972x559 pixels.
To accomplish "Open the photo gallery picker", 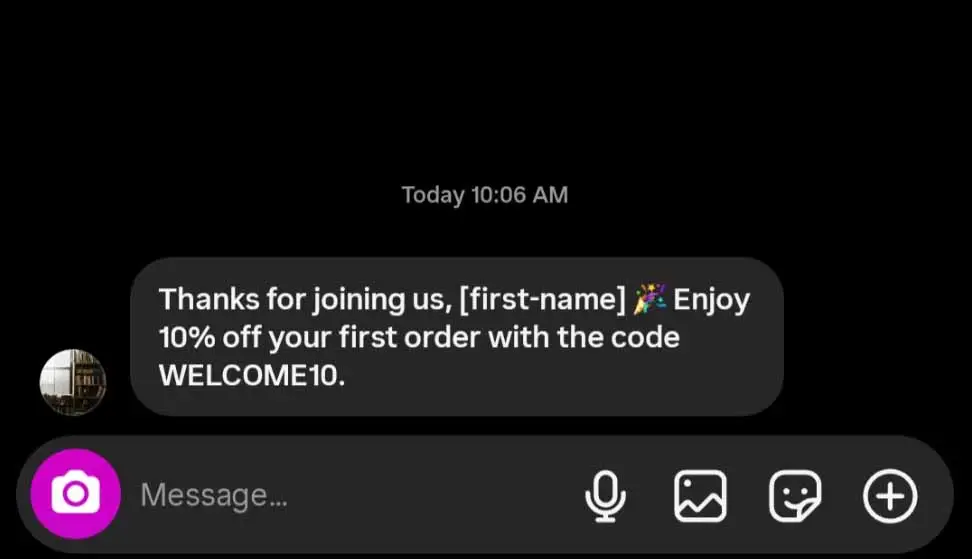I will point(700,495).
